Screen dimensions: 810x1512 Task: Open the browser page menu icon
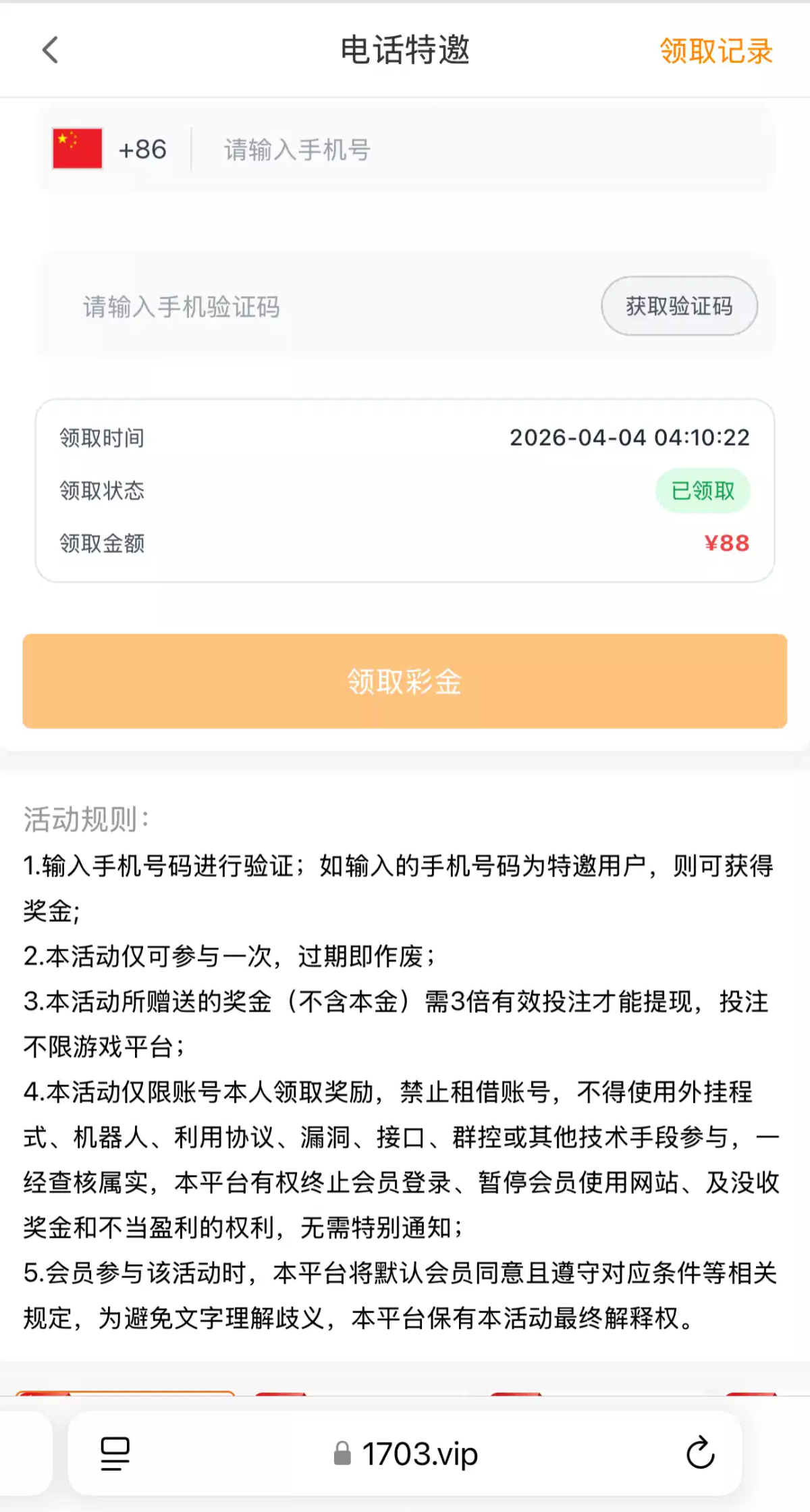[x=115, y=1453]
